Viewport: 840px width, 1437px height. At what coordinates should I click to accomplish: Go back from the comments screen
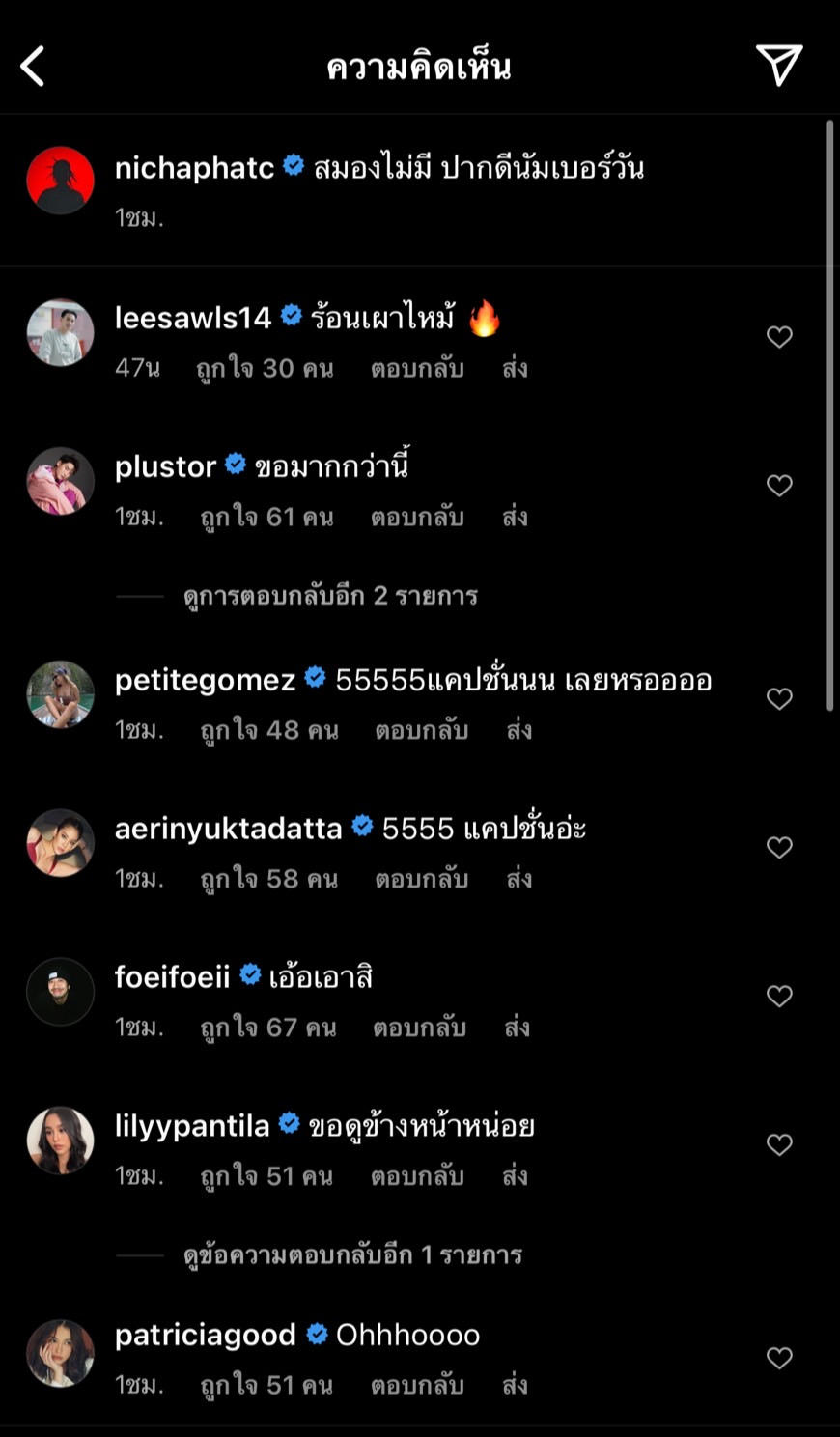(x=33, y=67)
